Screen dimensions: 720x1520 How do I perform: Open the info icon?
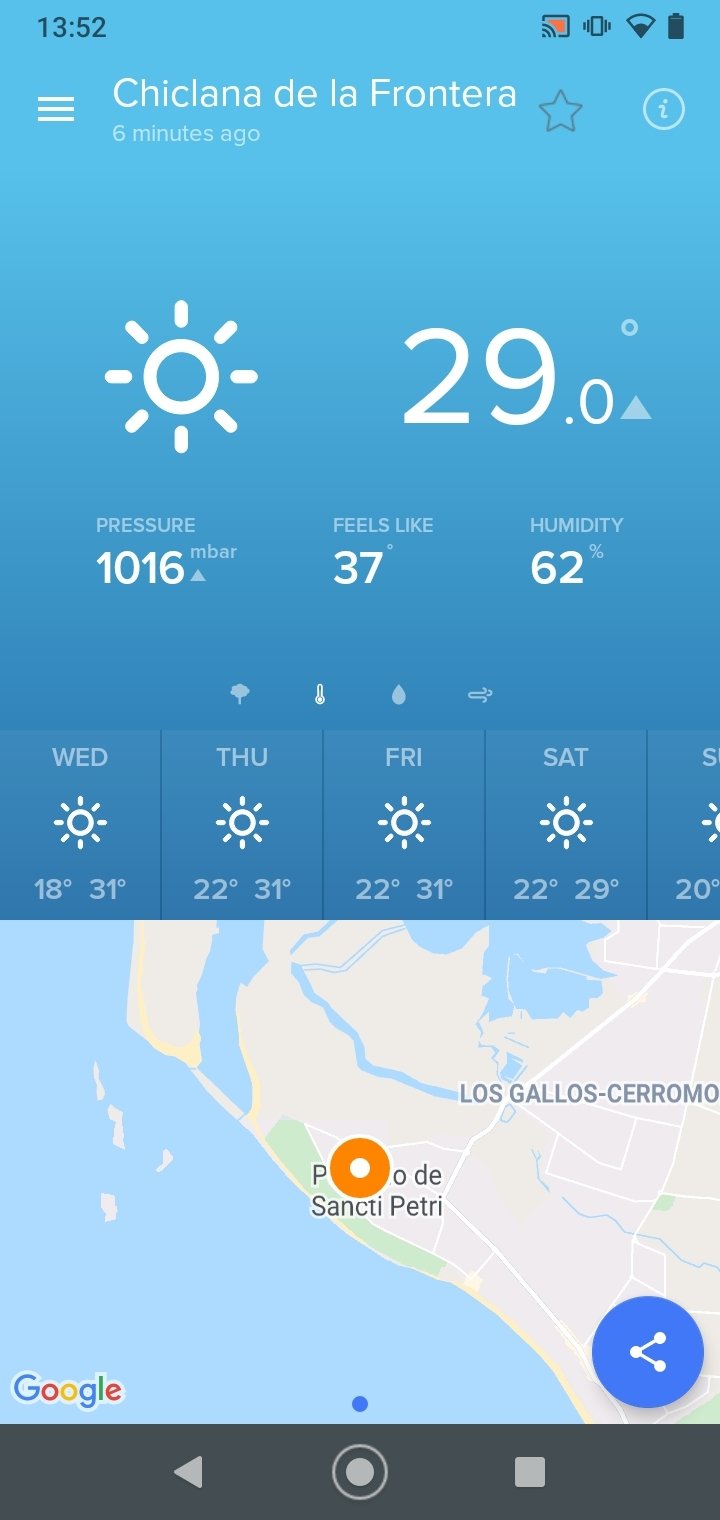click(x=663, y=110)
